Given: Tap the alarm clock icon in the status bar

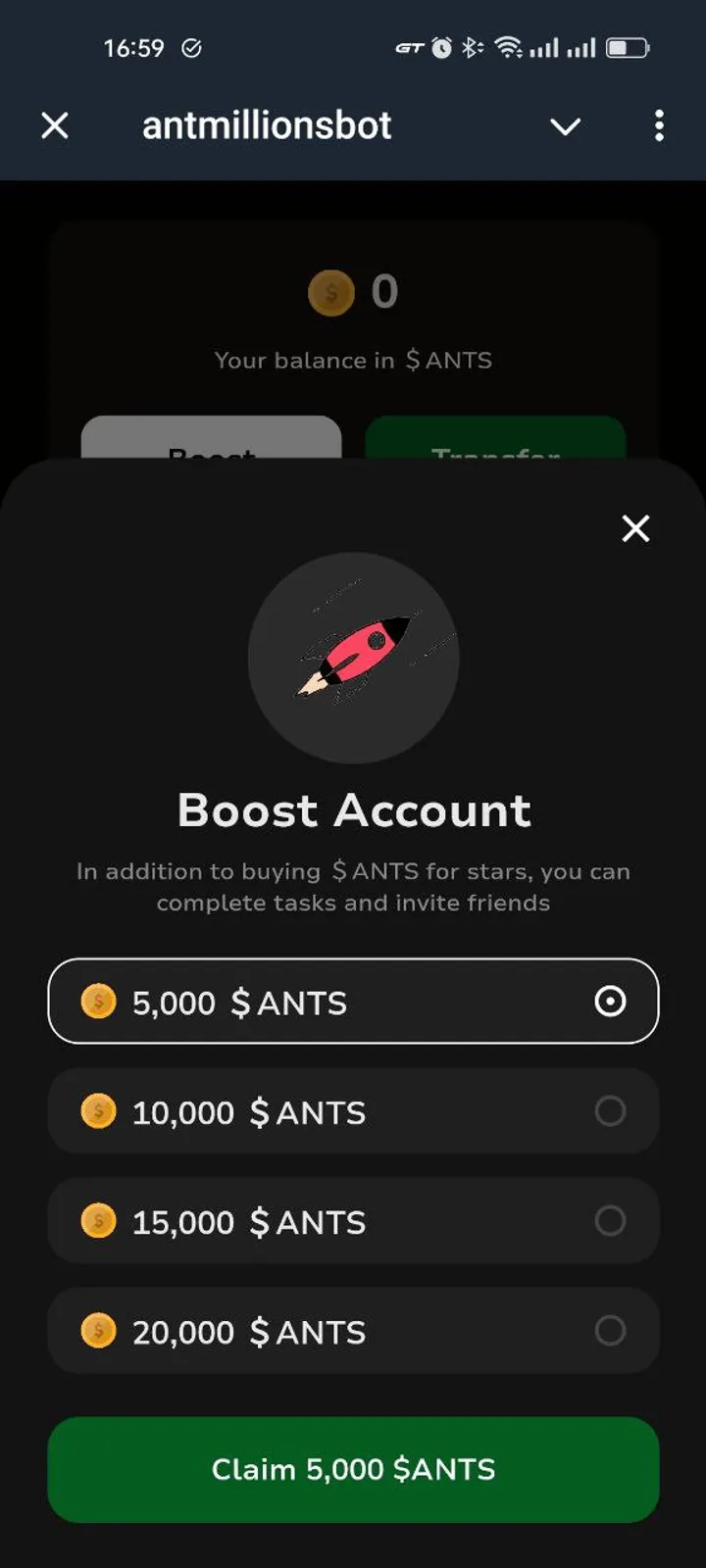Looking at the screenshot, I should point(443,46).
